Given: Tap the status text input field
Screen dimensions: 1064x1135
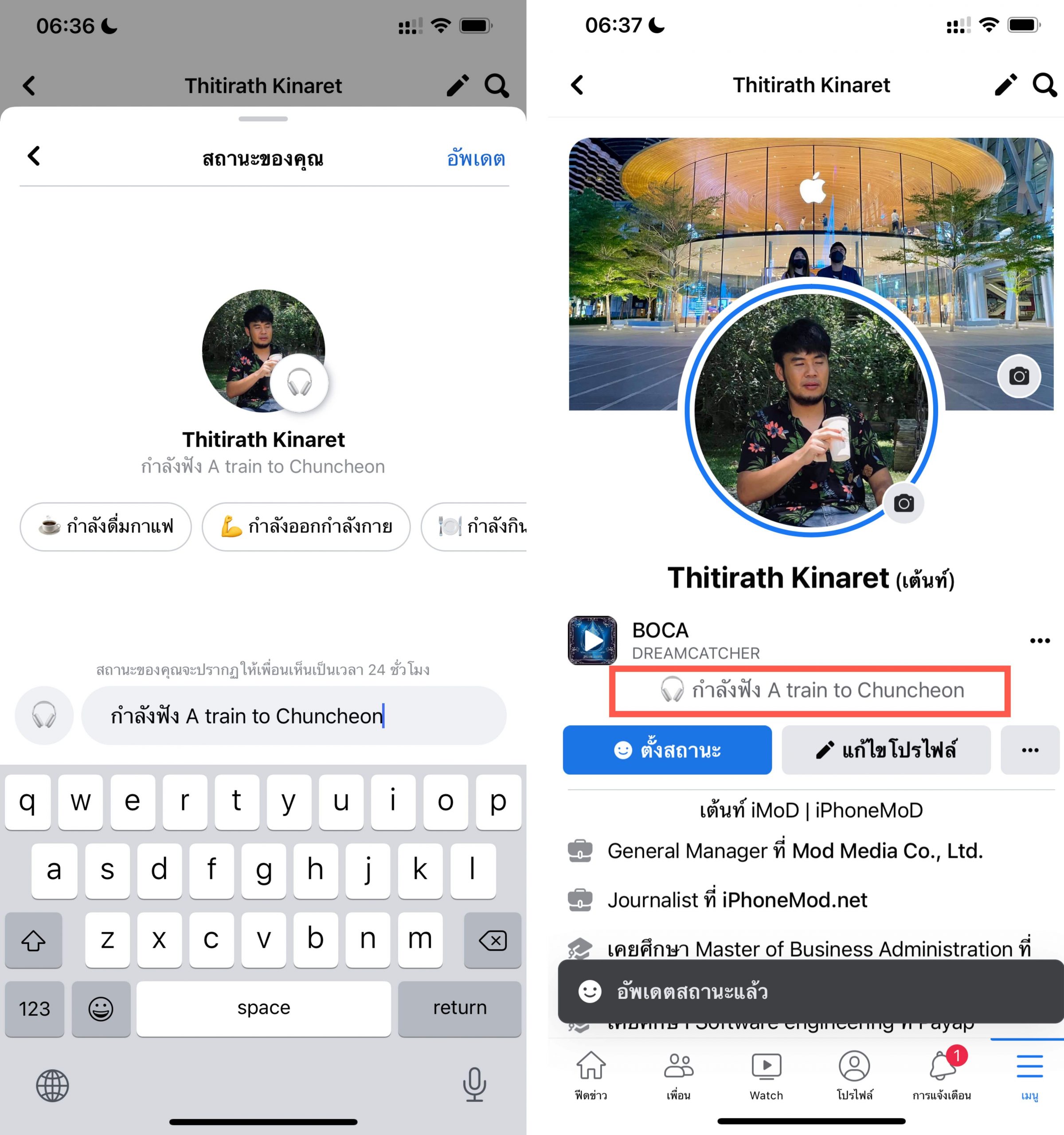Looking at the screenshot, I should [293, 716].
